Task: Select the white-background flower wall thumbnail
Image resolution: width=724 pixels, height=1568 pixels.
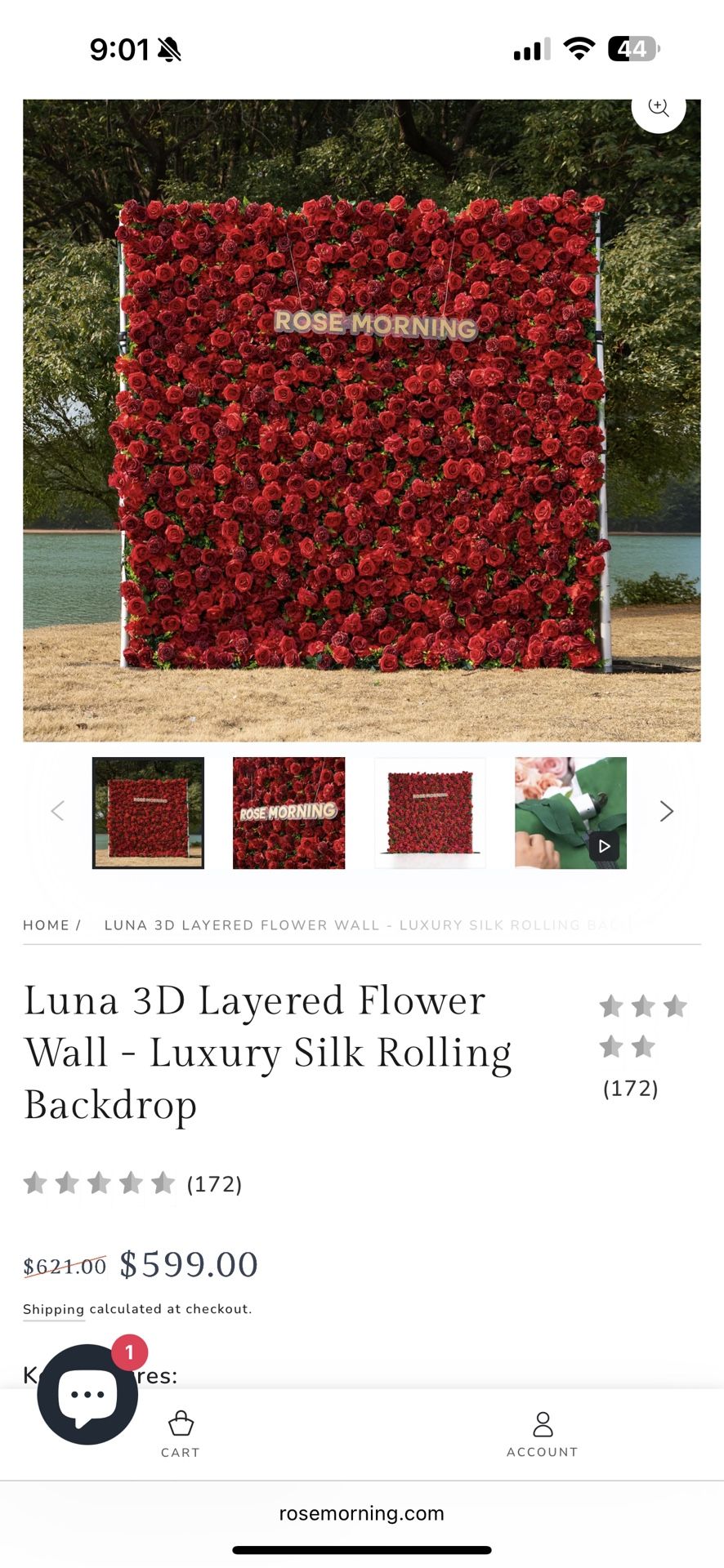Action: coord(430,813)
